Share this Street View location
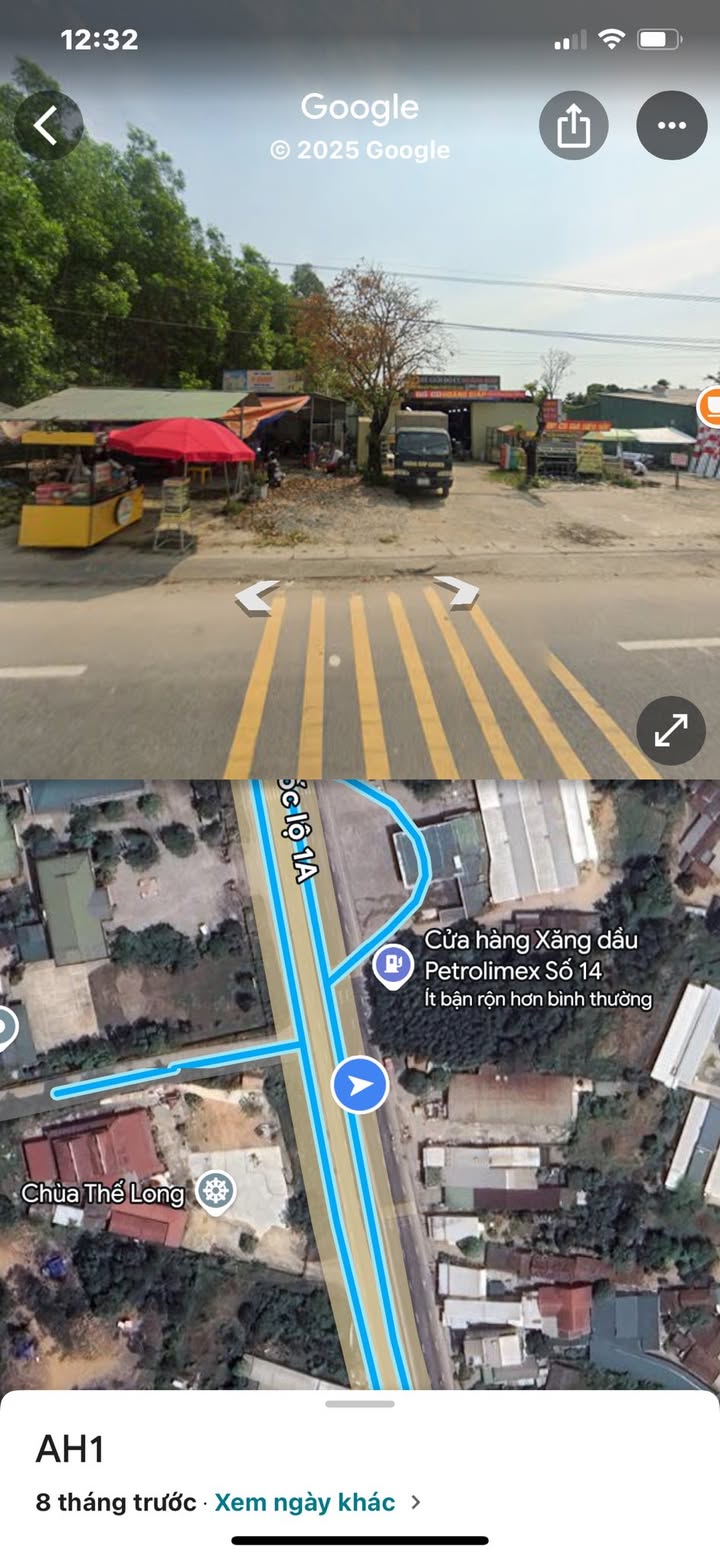Viewport: 720px width, 1559px height. pyautogui.click(x=573, y=126)
